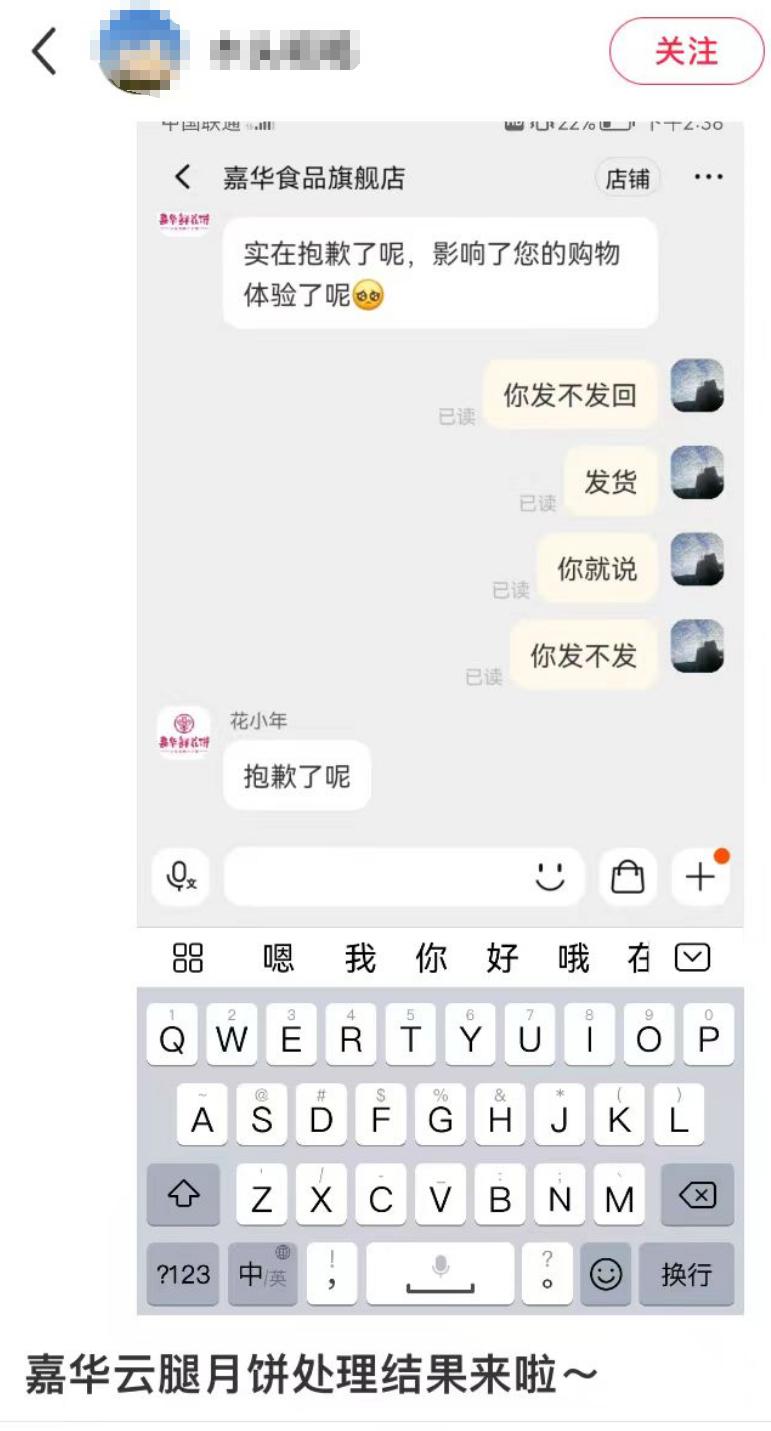
Task: Tap 关注 to follow the author
Action: (686, 51)
